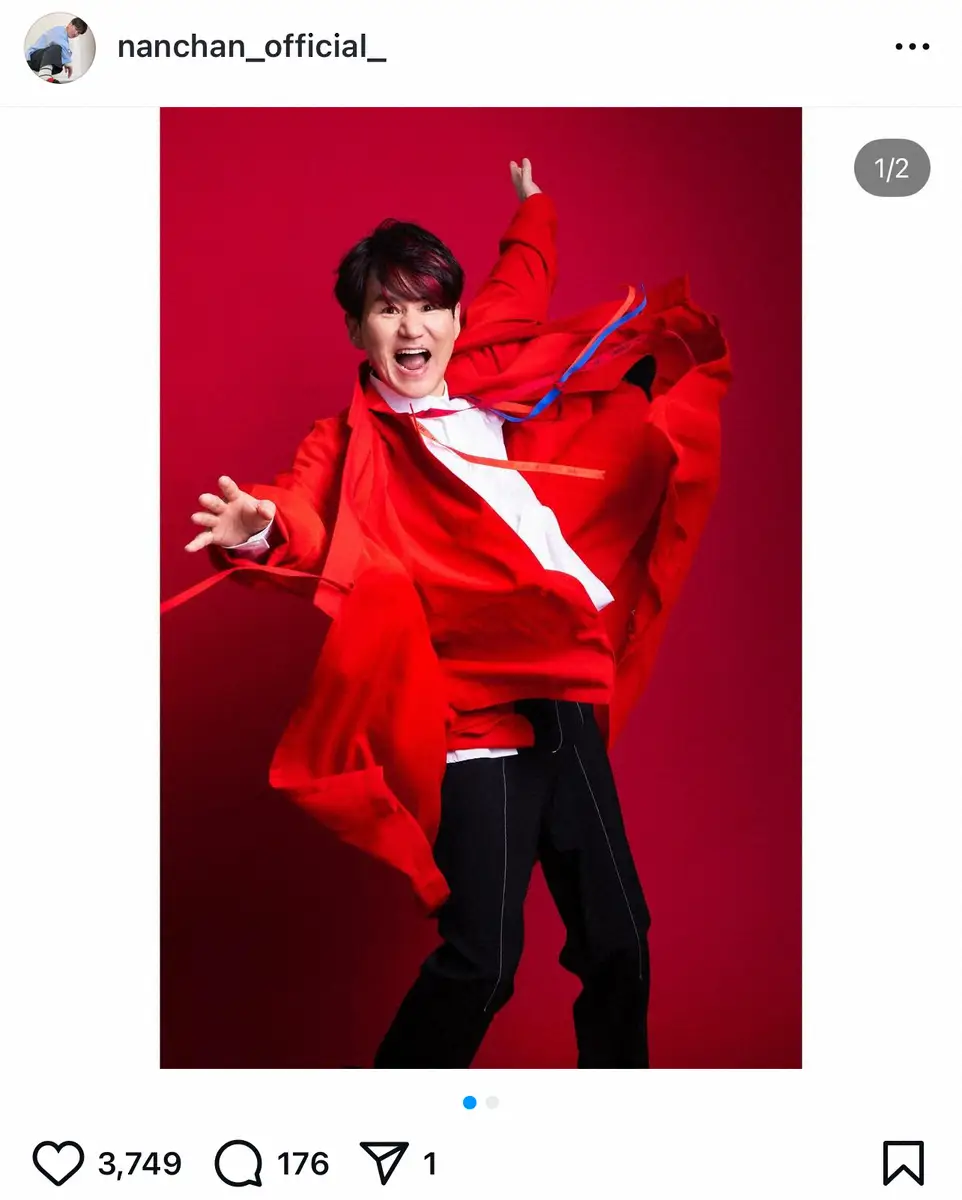Screen dimensions: 962x1200
Task: Share this post via paper plane icon
Action: click(384, 1163)
